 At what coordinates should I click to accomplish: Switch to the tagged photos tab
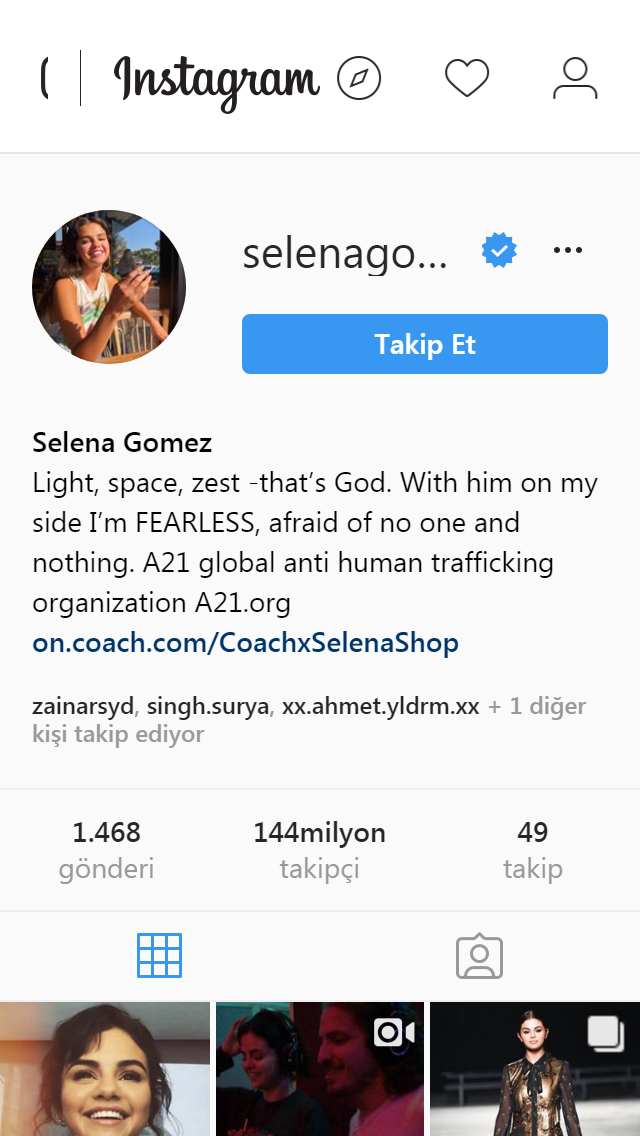[x=479, y=957]
